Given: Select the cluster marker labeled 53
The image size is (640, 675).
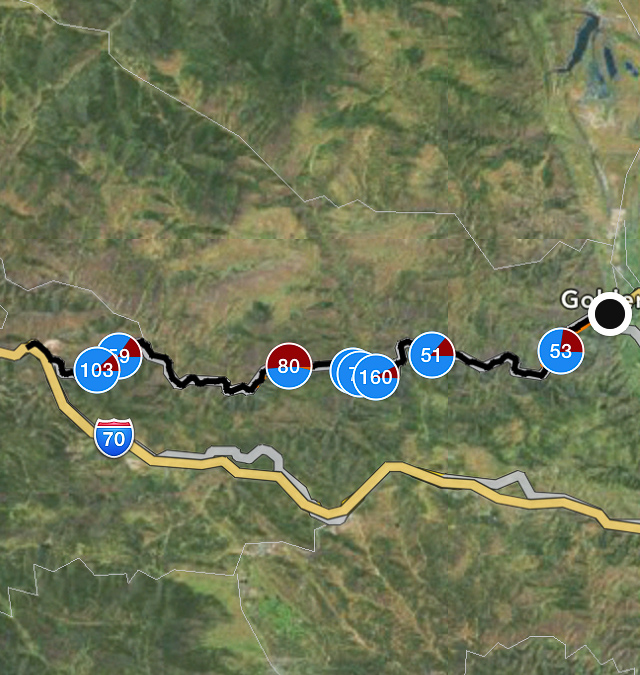Looking at the screenshot, I should (x=561, y=351).
